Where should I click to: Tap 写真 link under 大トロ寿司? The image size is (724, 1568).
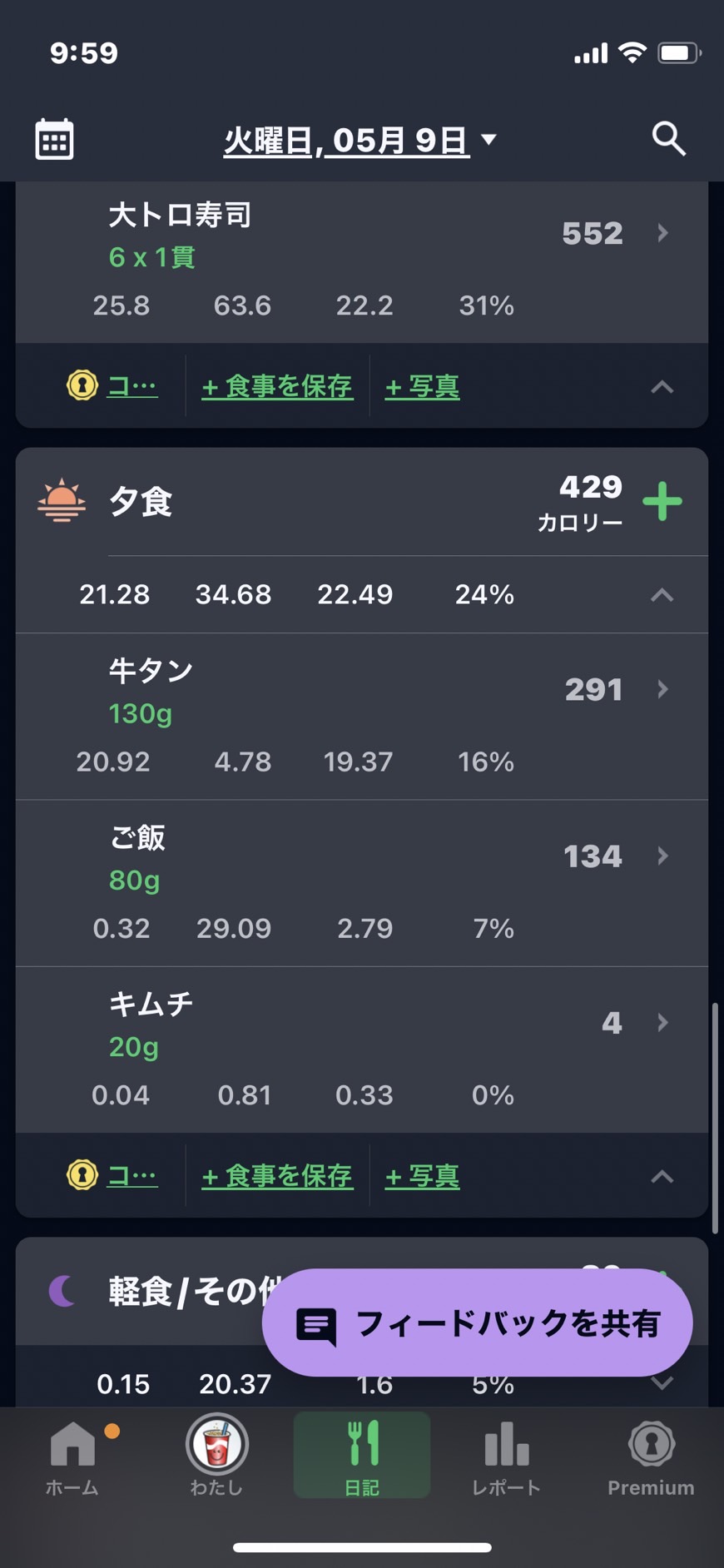pyautogui.click(x=422, y=386)
